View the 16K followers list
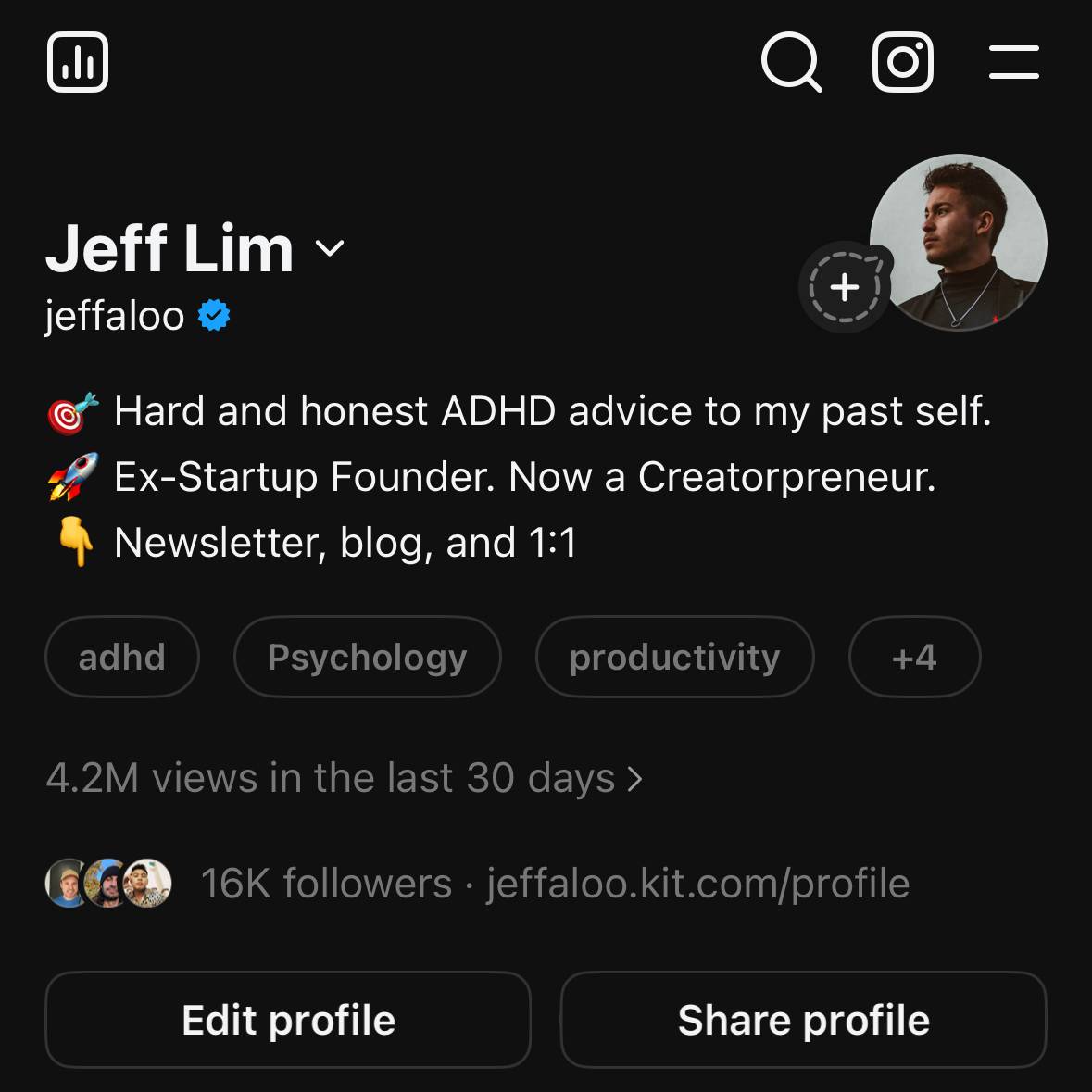This screenshot has width=1092, height=1092. 325,884
